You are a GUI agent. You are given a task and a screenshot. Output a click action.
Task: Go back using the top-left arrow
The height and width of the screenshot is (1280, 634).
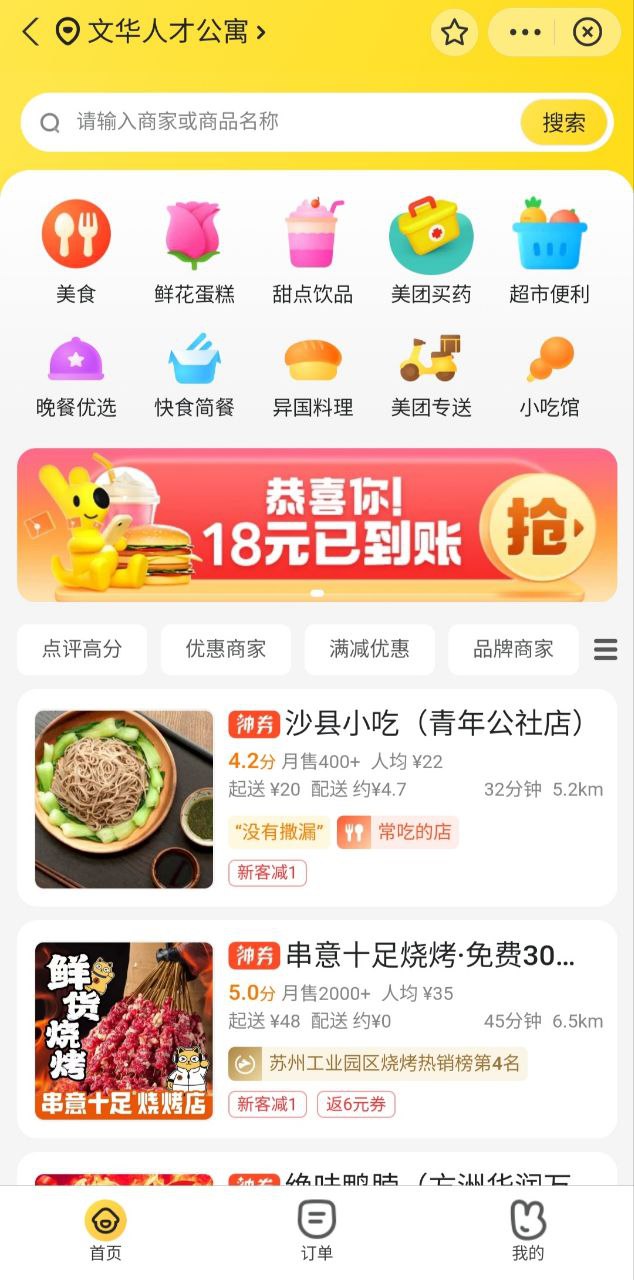[x=31, y=33]
